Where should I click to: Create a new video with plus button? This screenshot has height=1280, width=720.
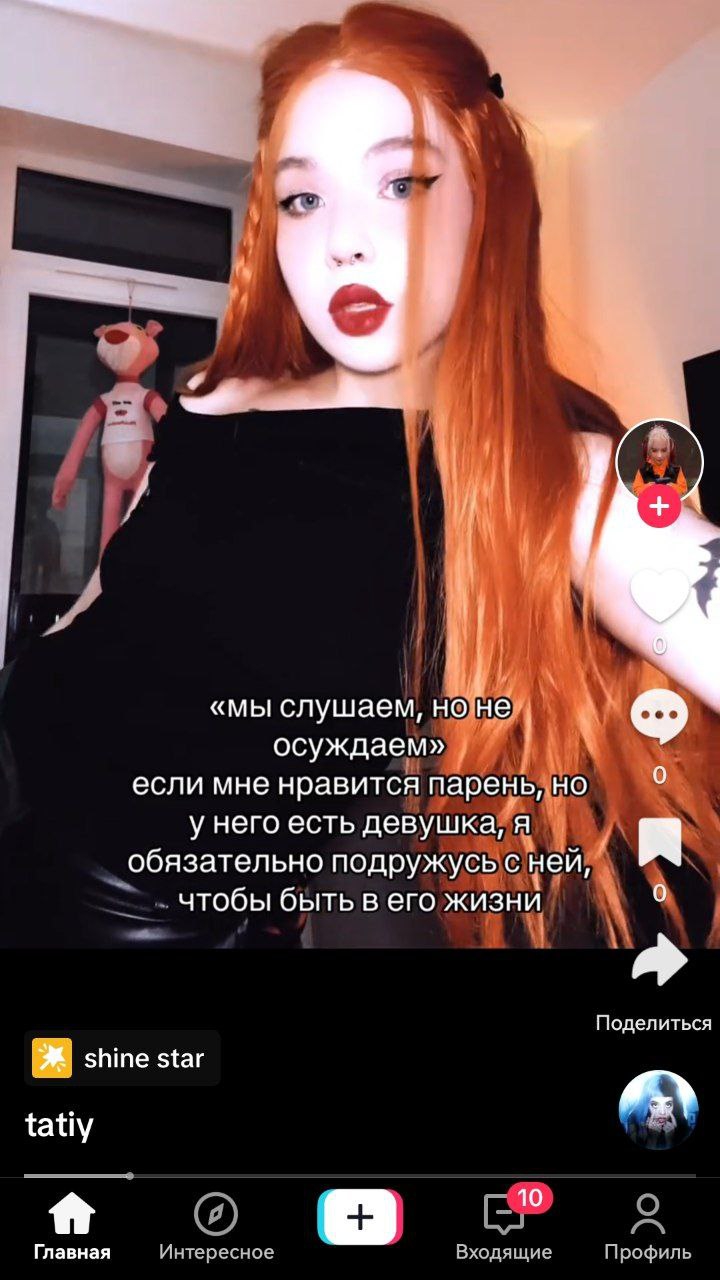(360, 1217)
